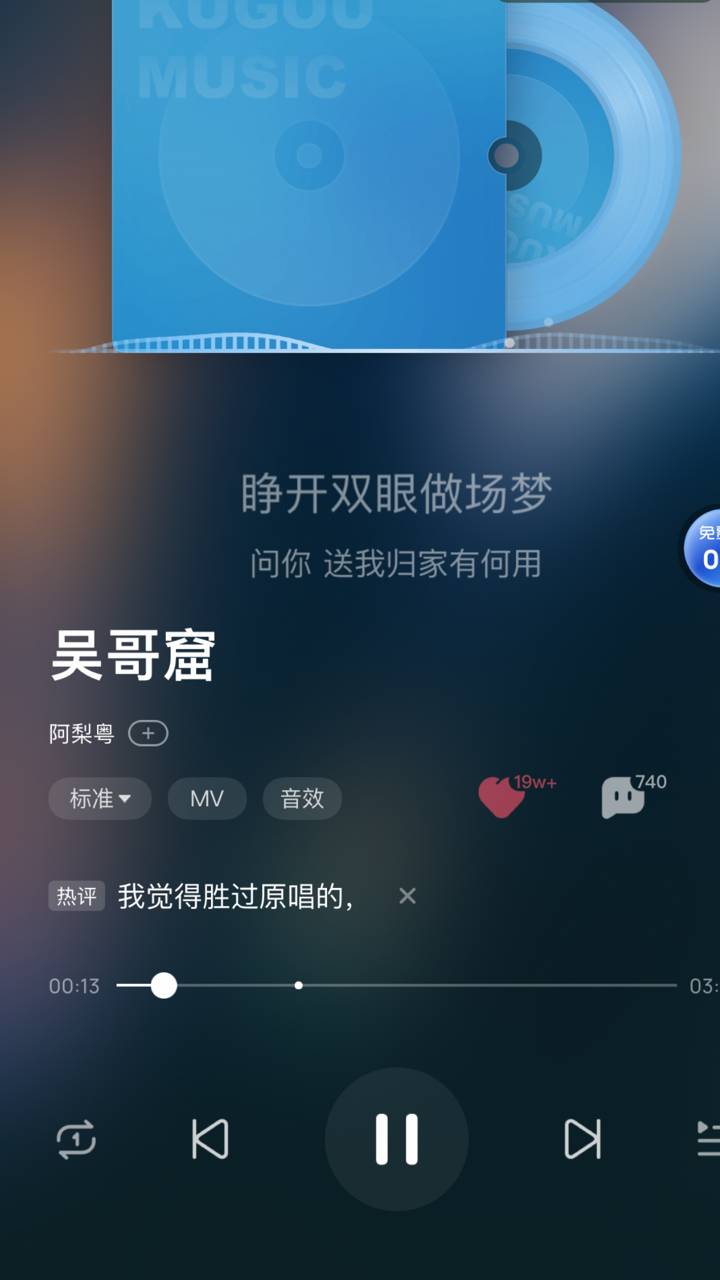Open the 740 comments
Screen dimensions: 720x1280
[x=624, y=798]
